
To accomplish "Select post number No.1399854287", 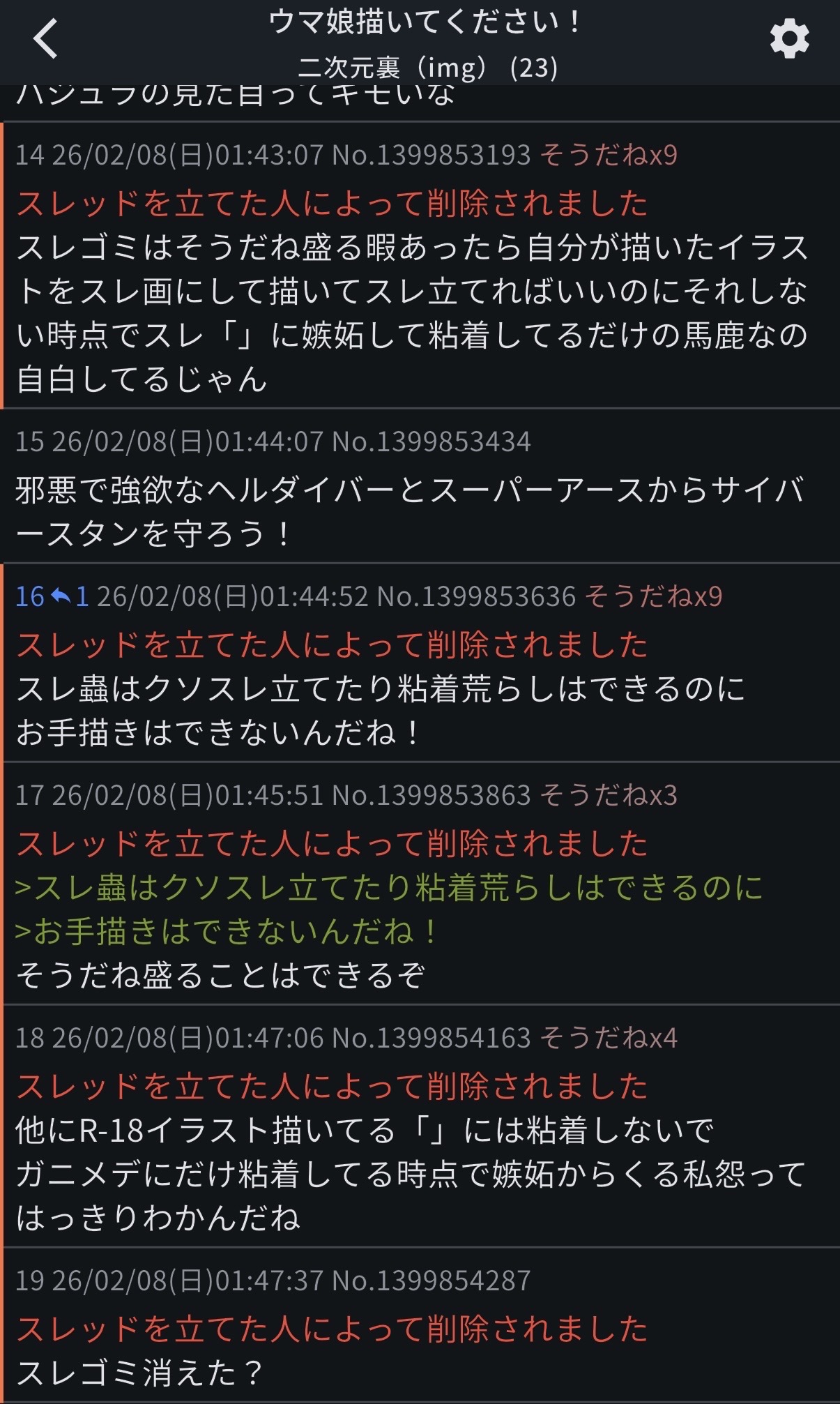I will click(x=432, y=1281).
